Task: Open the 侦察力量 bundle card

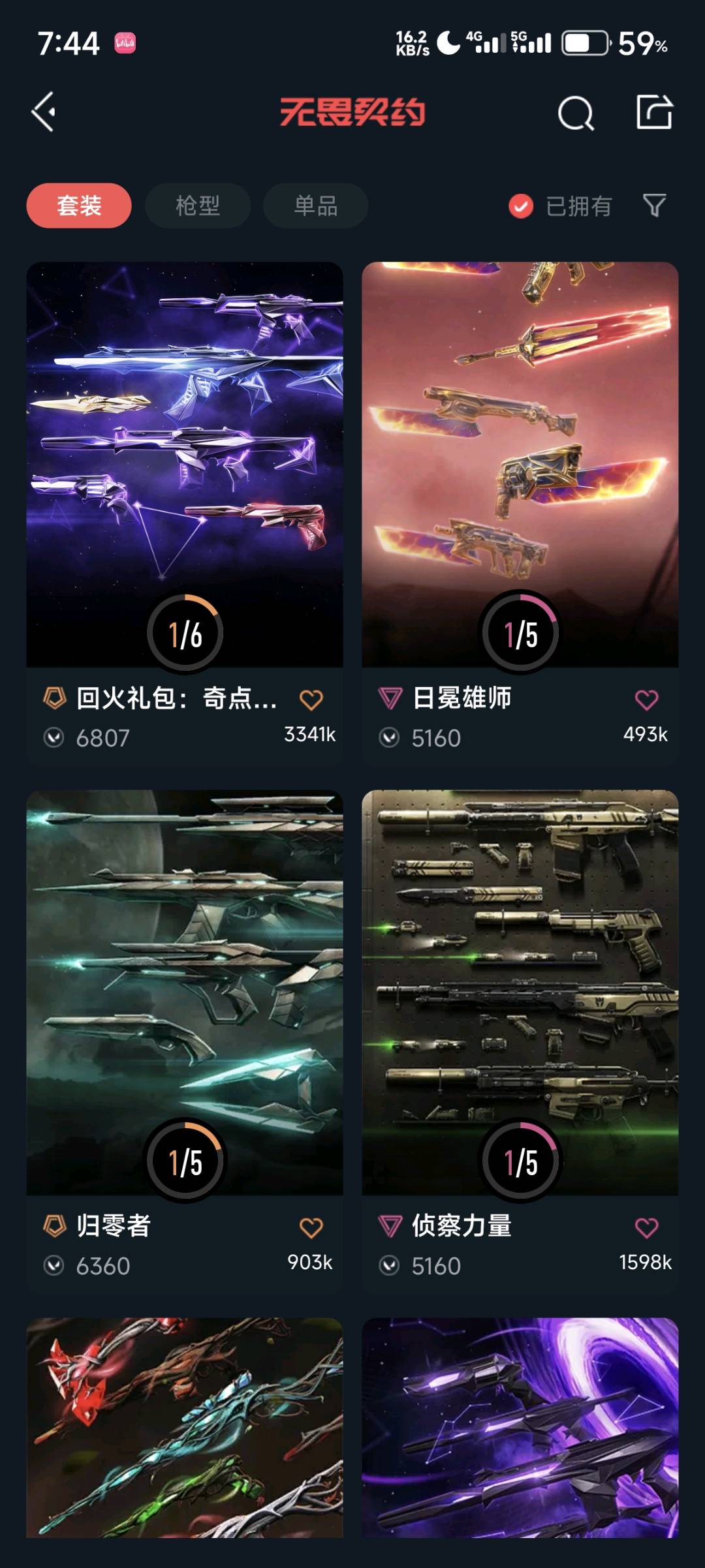Action: [520, 992]
